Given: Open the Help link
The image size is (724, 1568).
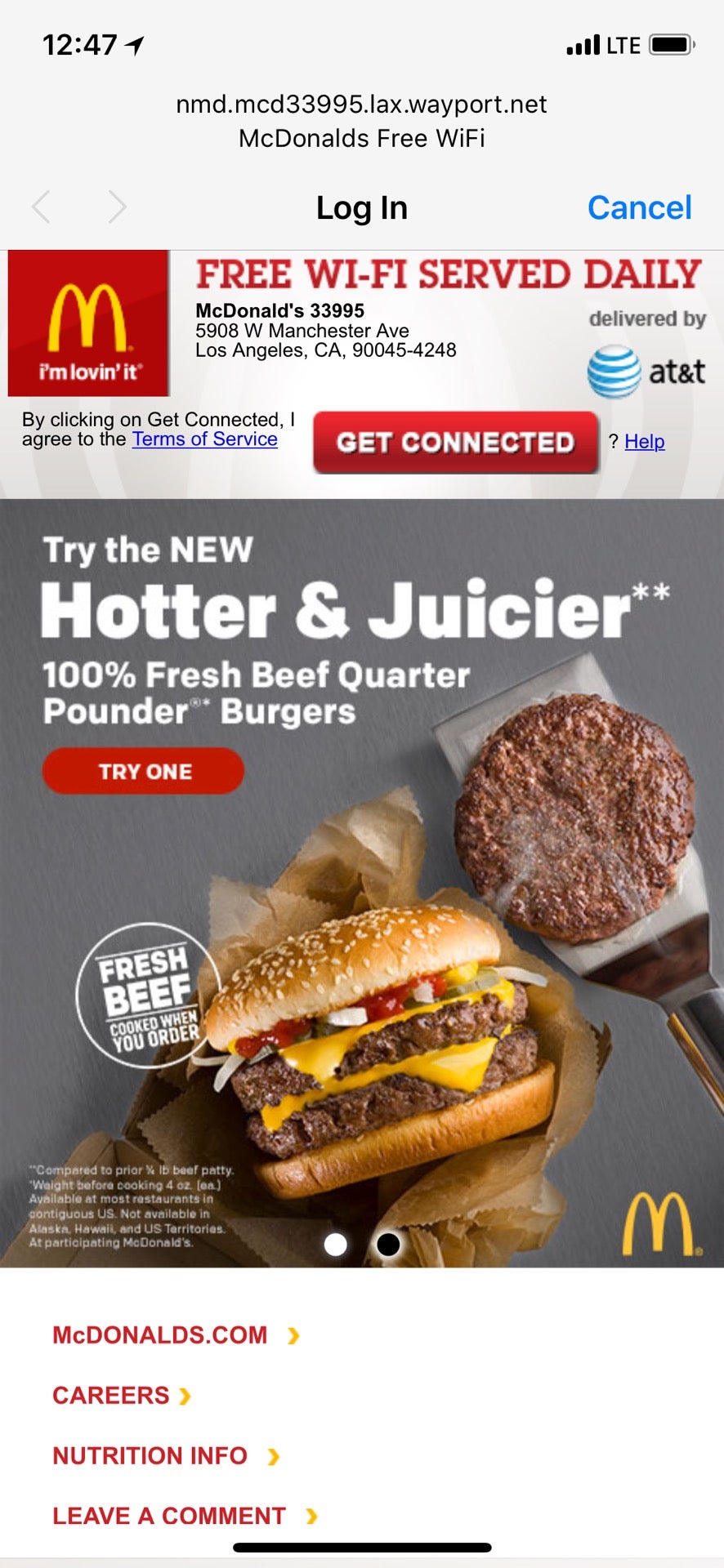Looking at the screenshot, I should tap(644, 442).
